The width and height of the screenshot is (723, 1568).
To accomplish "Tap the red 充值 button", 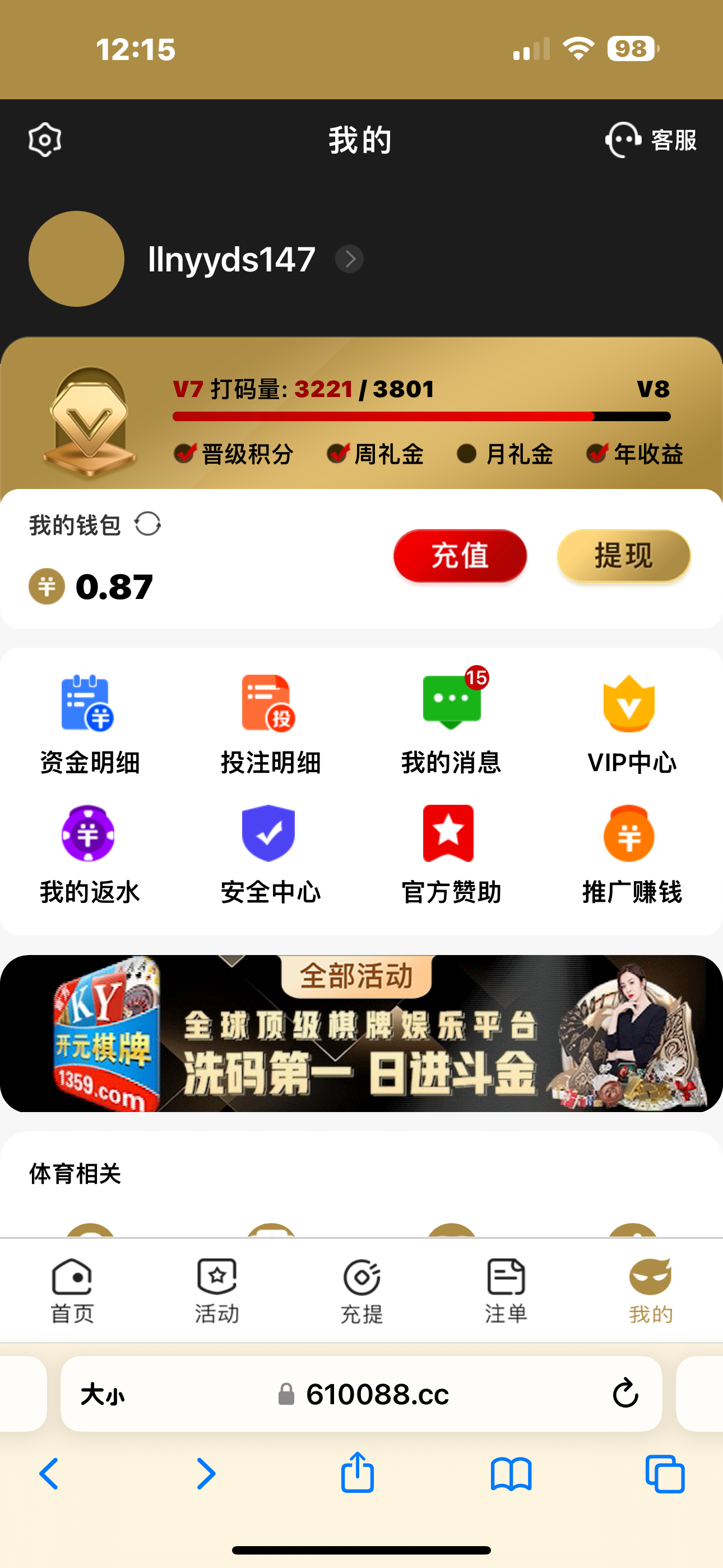I will tap(460, 556).
